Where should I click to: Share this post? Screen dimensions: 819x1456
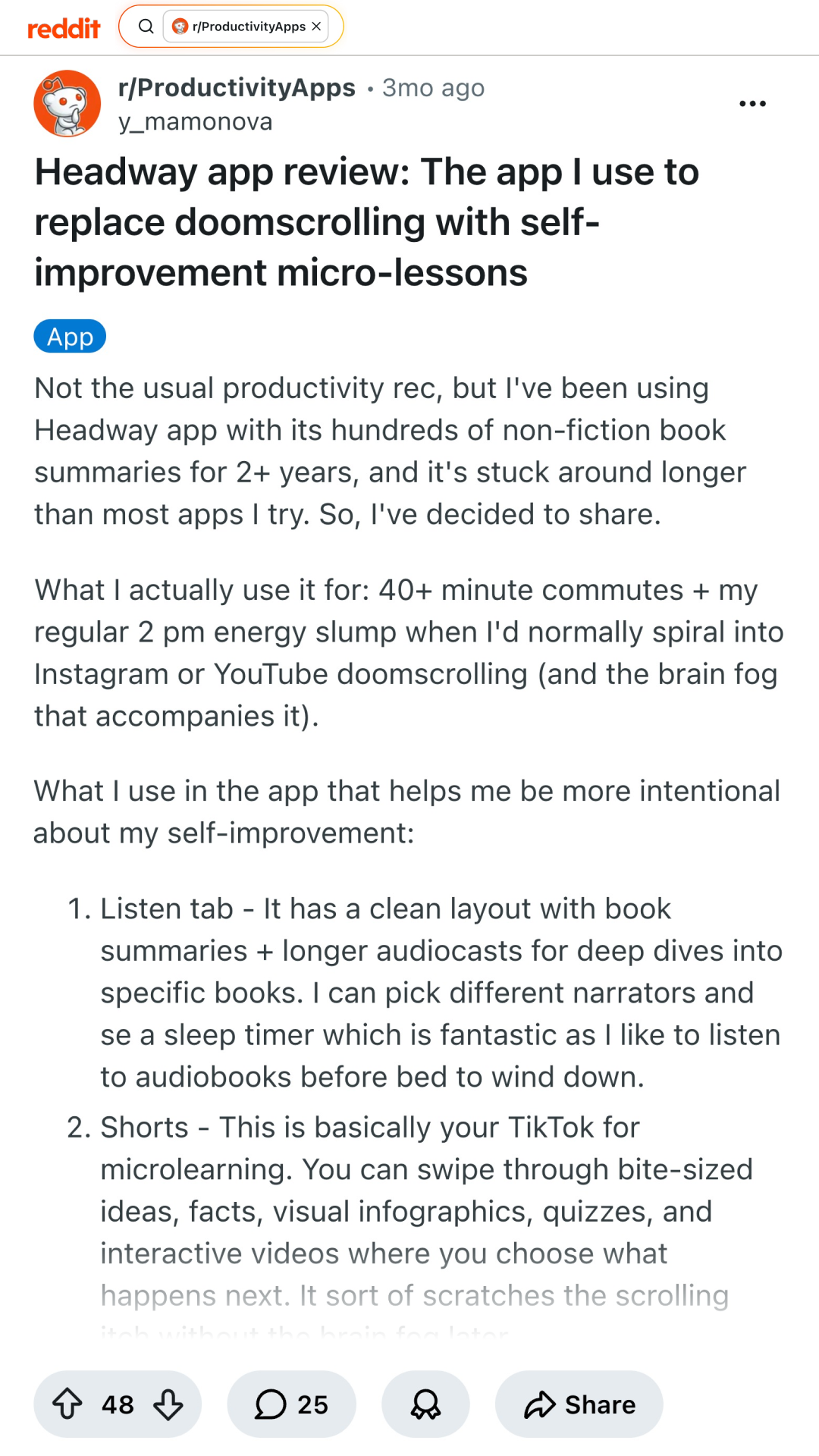[579, 1404]
